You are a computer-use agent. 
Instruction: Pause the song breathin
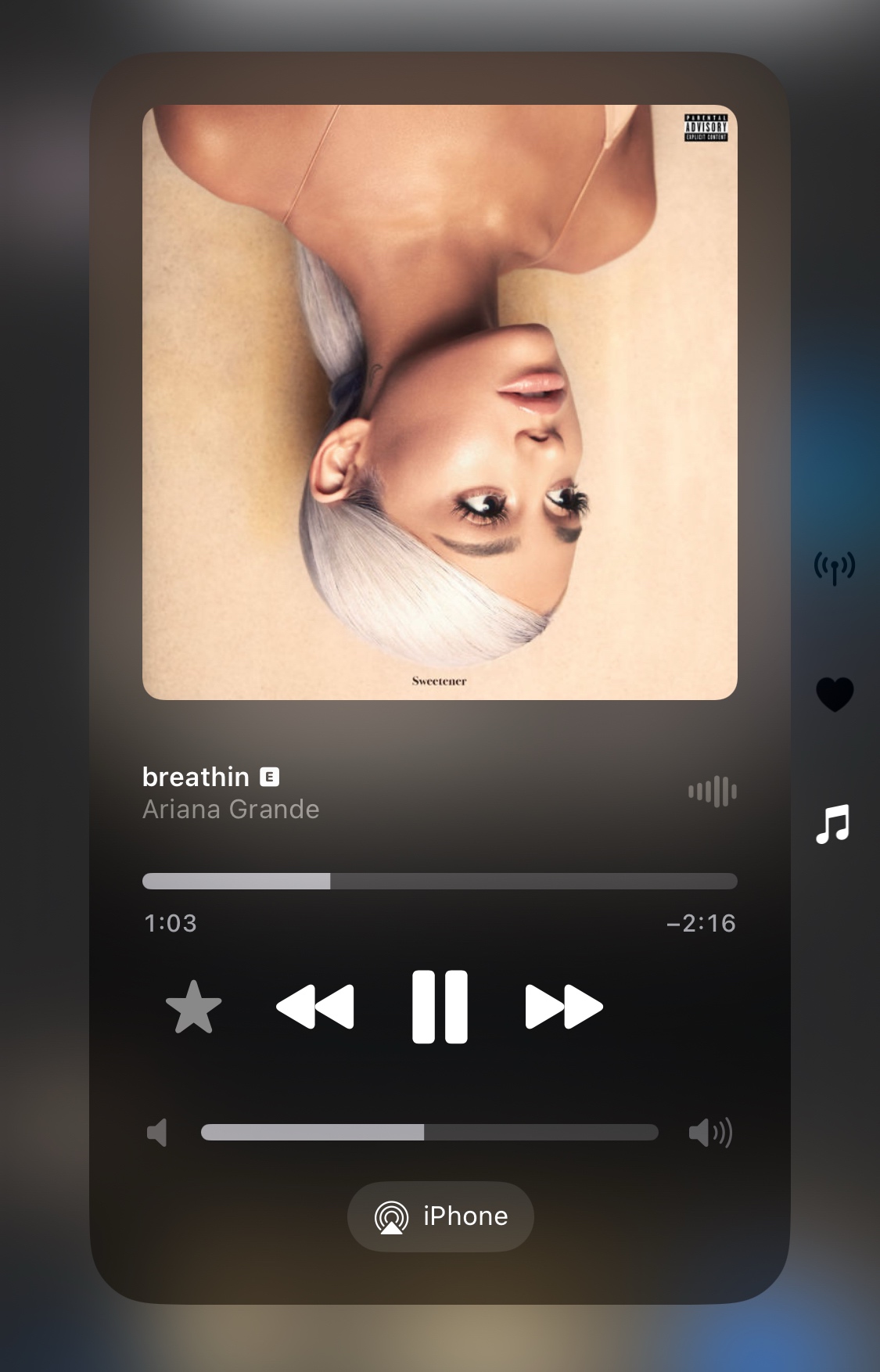point(440,1007)
